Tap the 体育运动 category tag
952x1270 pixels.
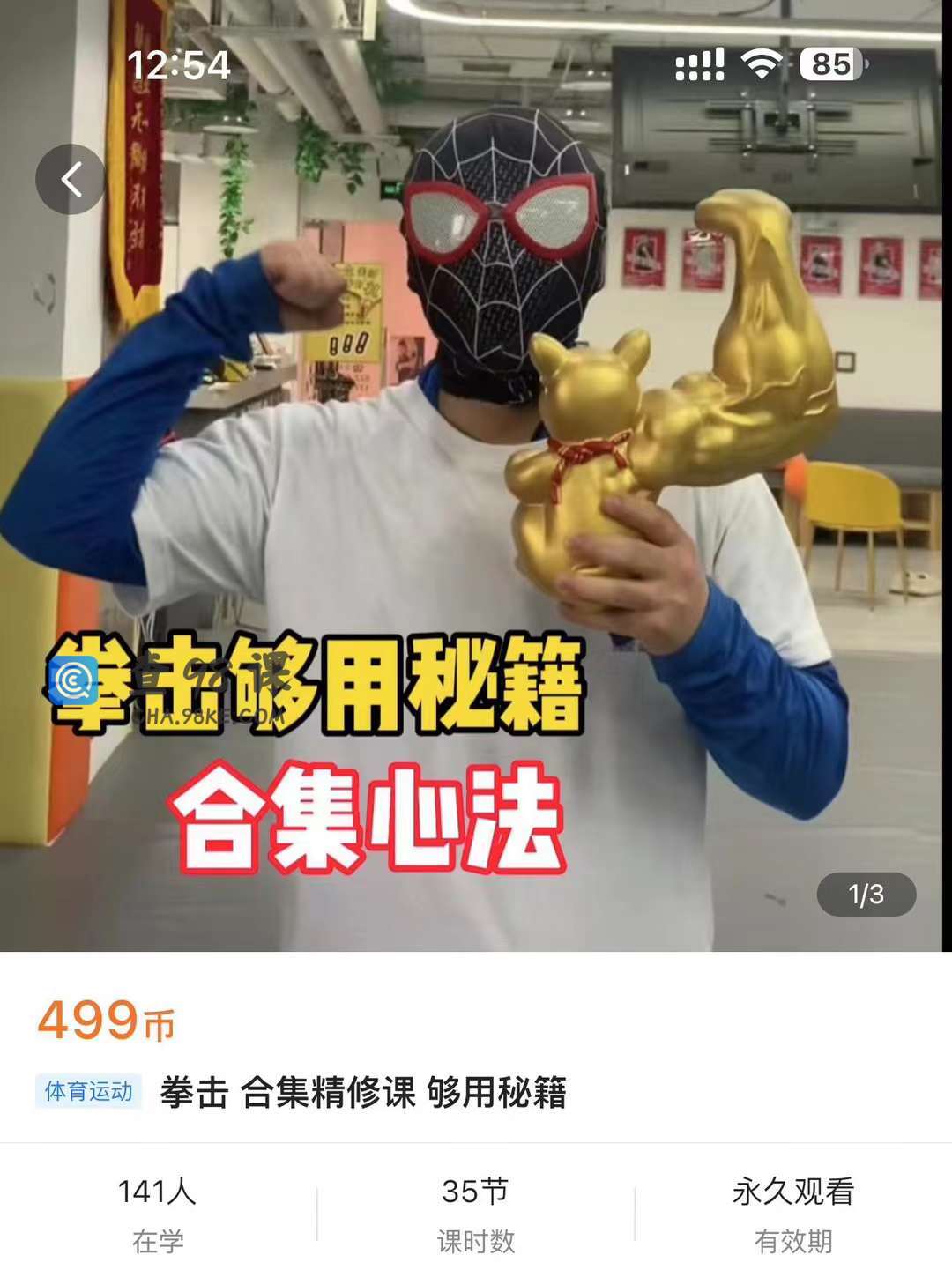[x=88, y=1092]
